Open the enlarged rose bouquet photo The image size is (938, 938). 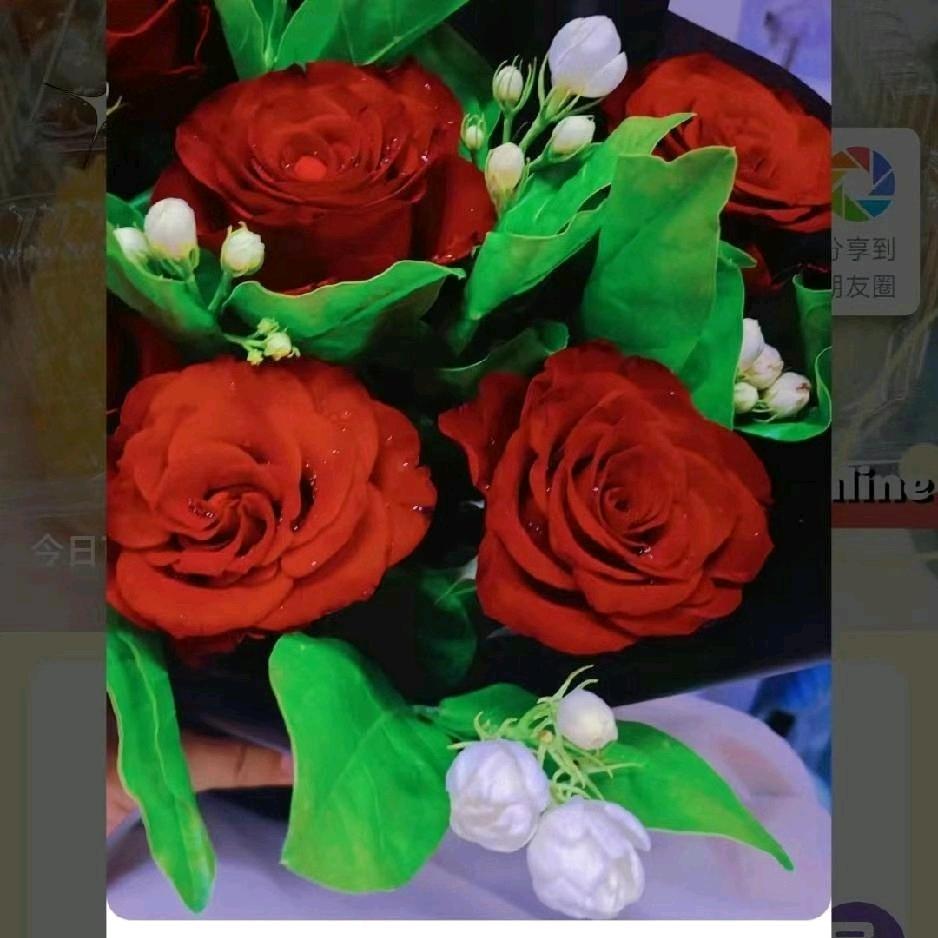[x=468, y=460]
